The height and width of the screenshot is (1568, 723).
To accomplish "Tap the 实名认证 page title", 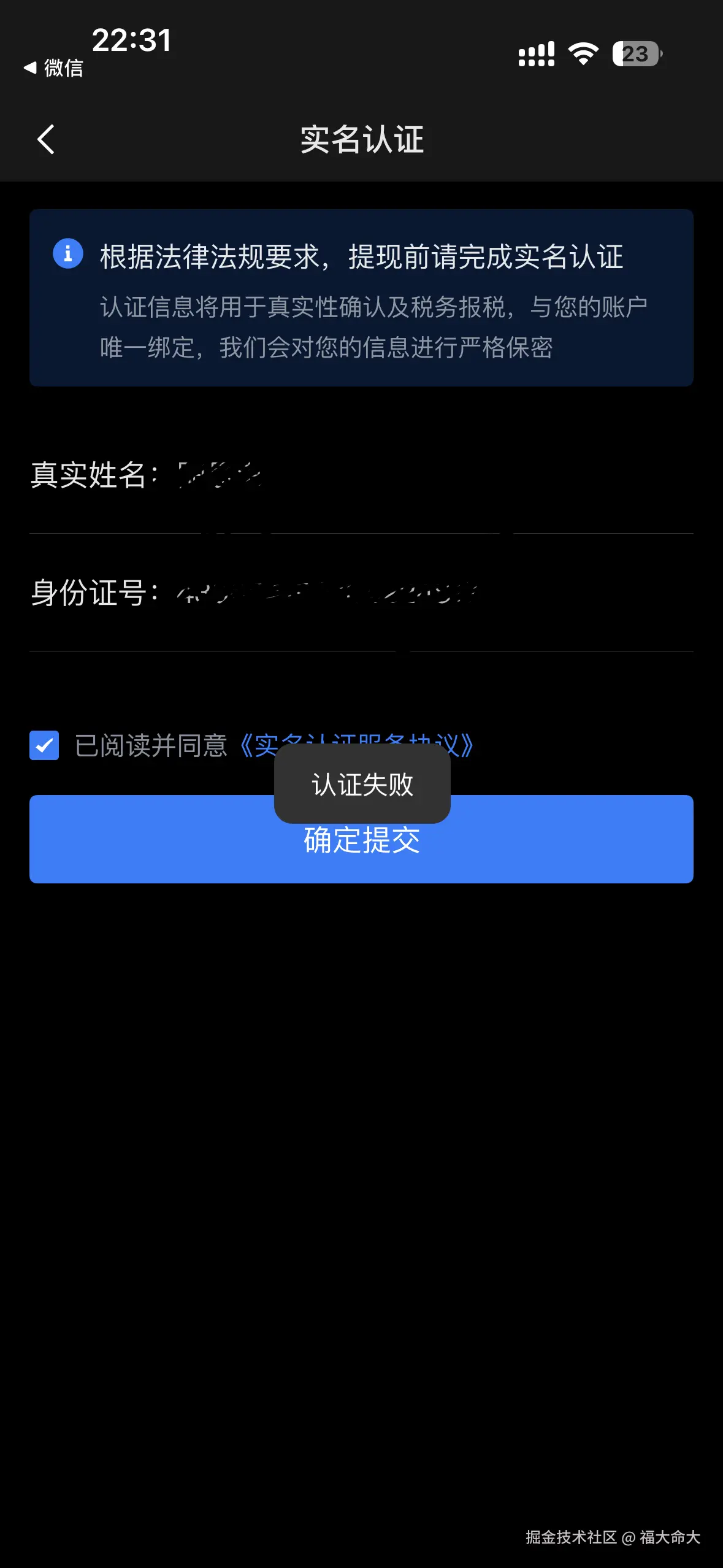I will click(x=361, y=140).
